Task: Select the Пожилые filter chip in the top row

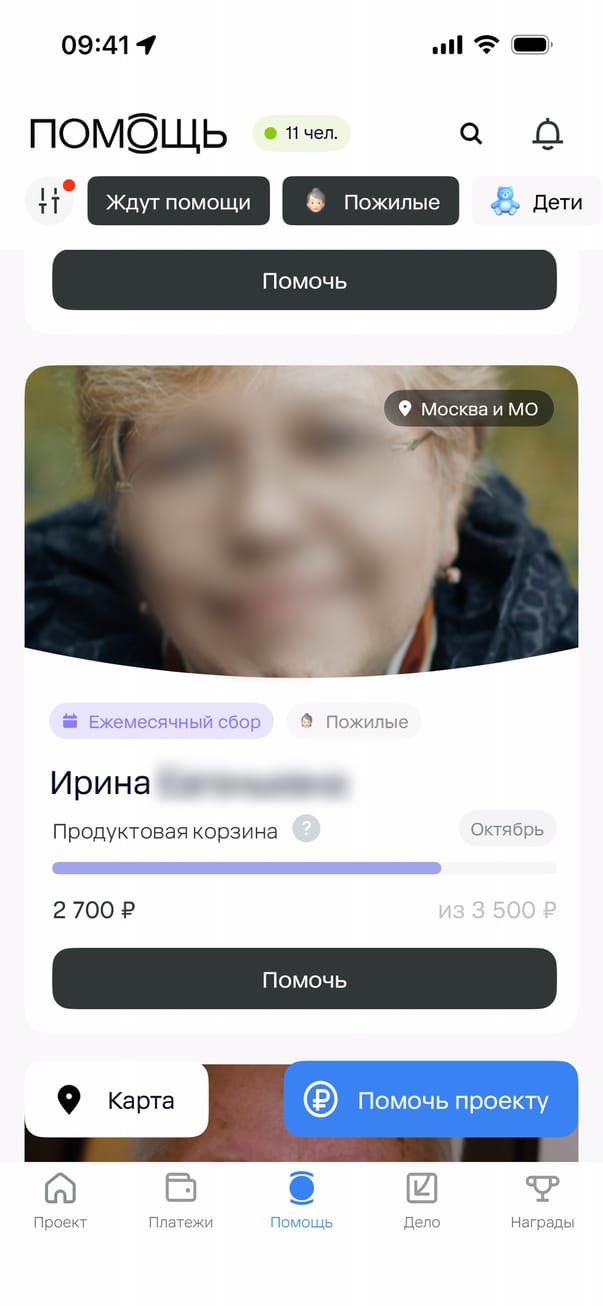Action: pyautogui.click(x=370, y=202)
